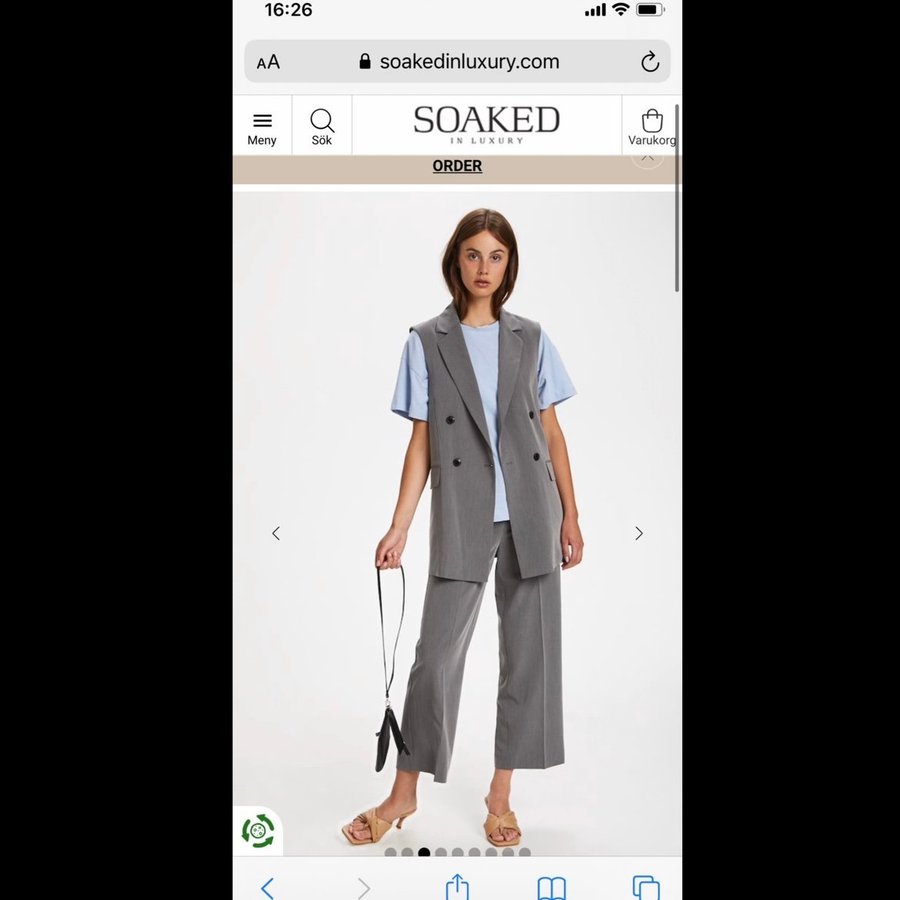Show the next product photo
Image resolution: width=900 pixels, height=900 pixels.
(x=639, y=534)
